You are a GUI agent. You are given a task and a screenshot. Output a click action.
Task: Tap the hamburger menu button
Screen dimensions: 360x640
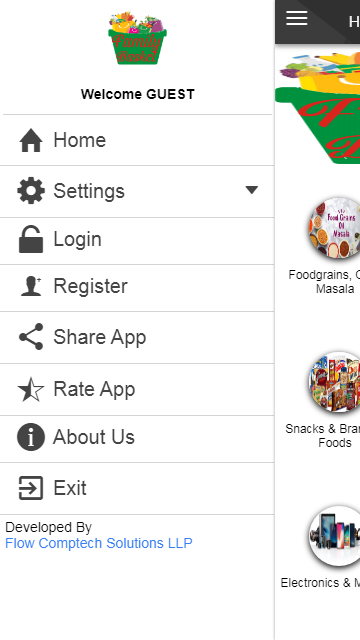click(297, 19)
